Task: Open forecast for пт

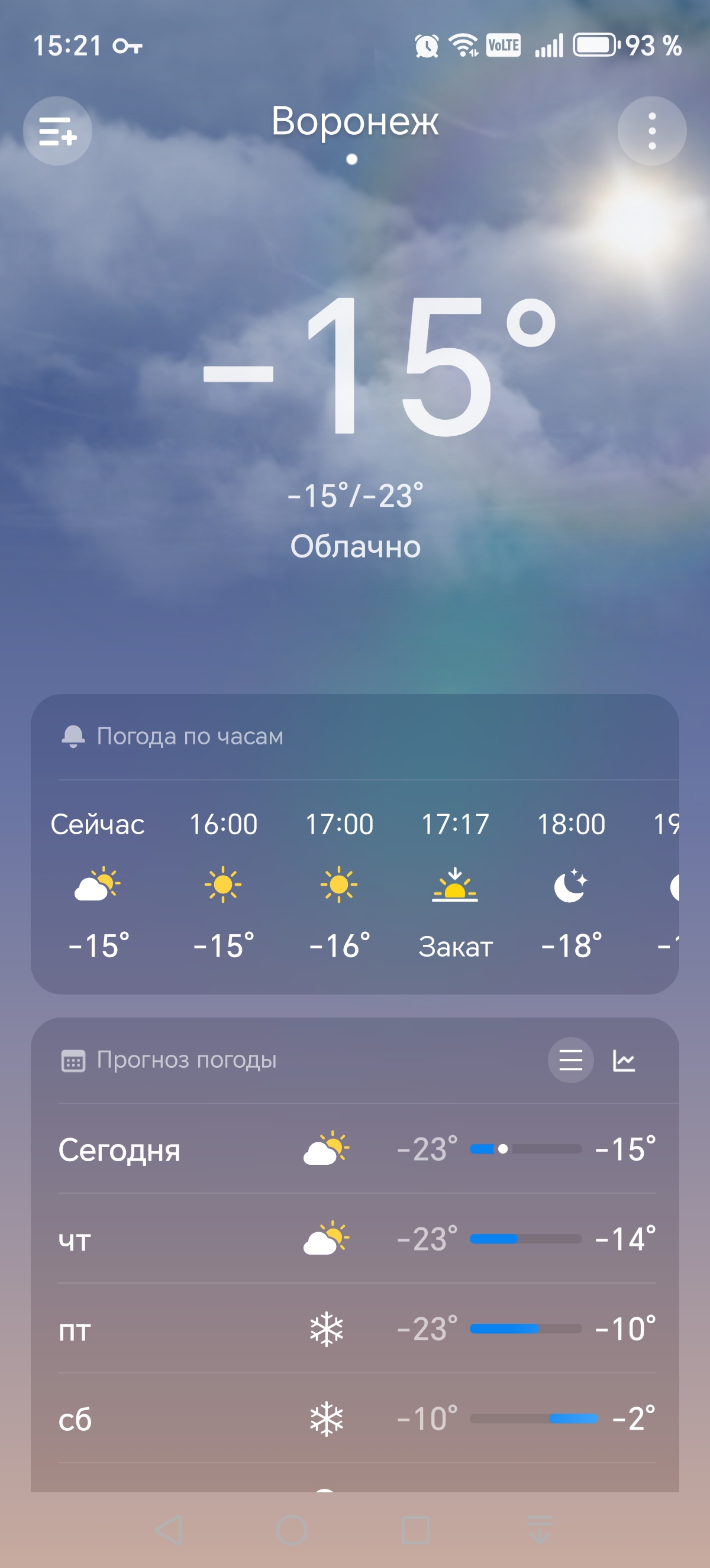Action: [356, 1329]
